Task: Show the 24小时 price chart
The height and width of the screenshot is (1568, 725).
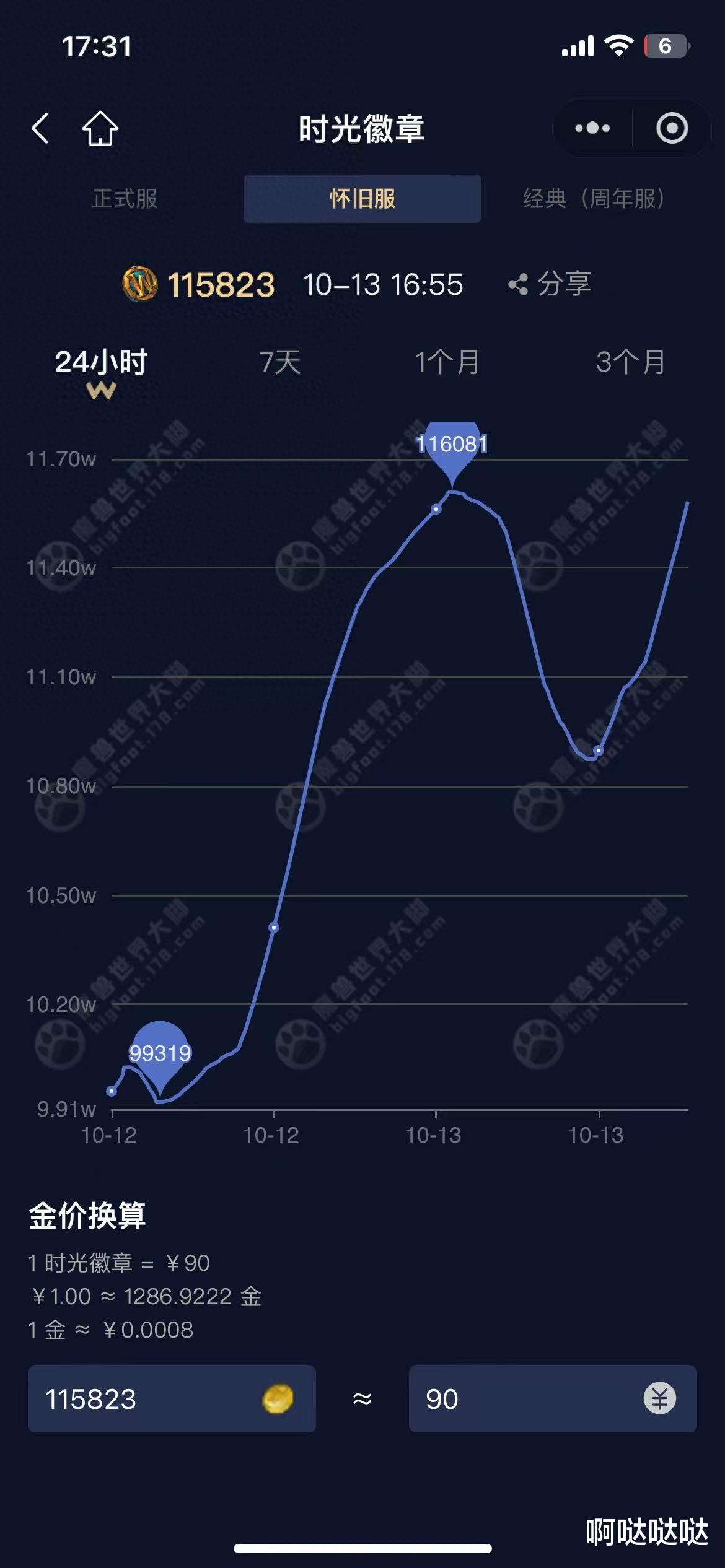Action: (x=101, y=362)
